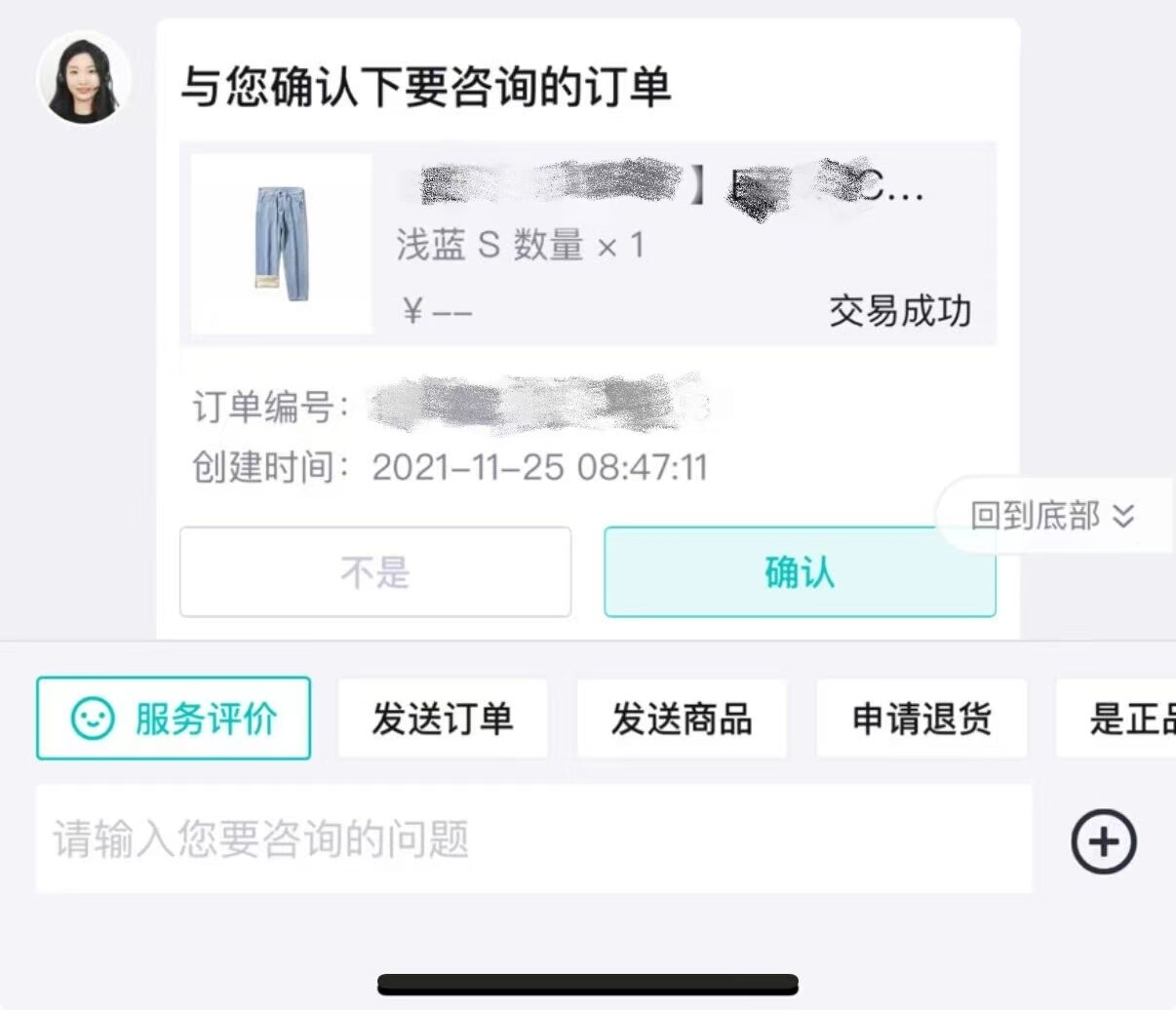Screen dimensions: 1176x1010
Task: Open 服务评价 service rating
Action: [x=174, y=719]
